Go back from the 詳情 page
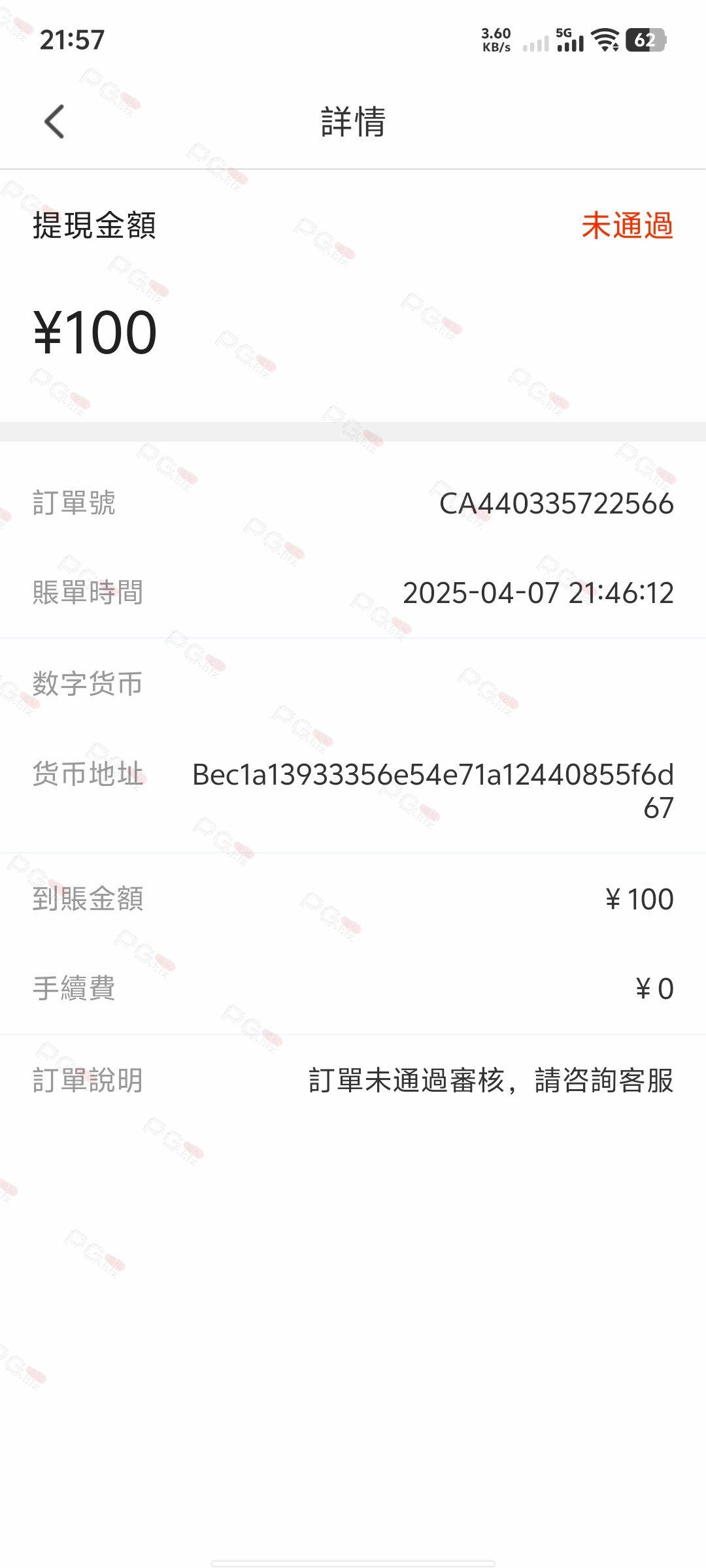Viewport: 706px width, 1568px height. click(54, 122)
